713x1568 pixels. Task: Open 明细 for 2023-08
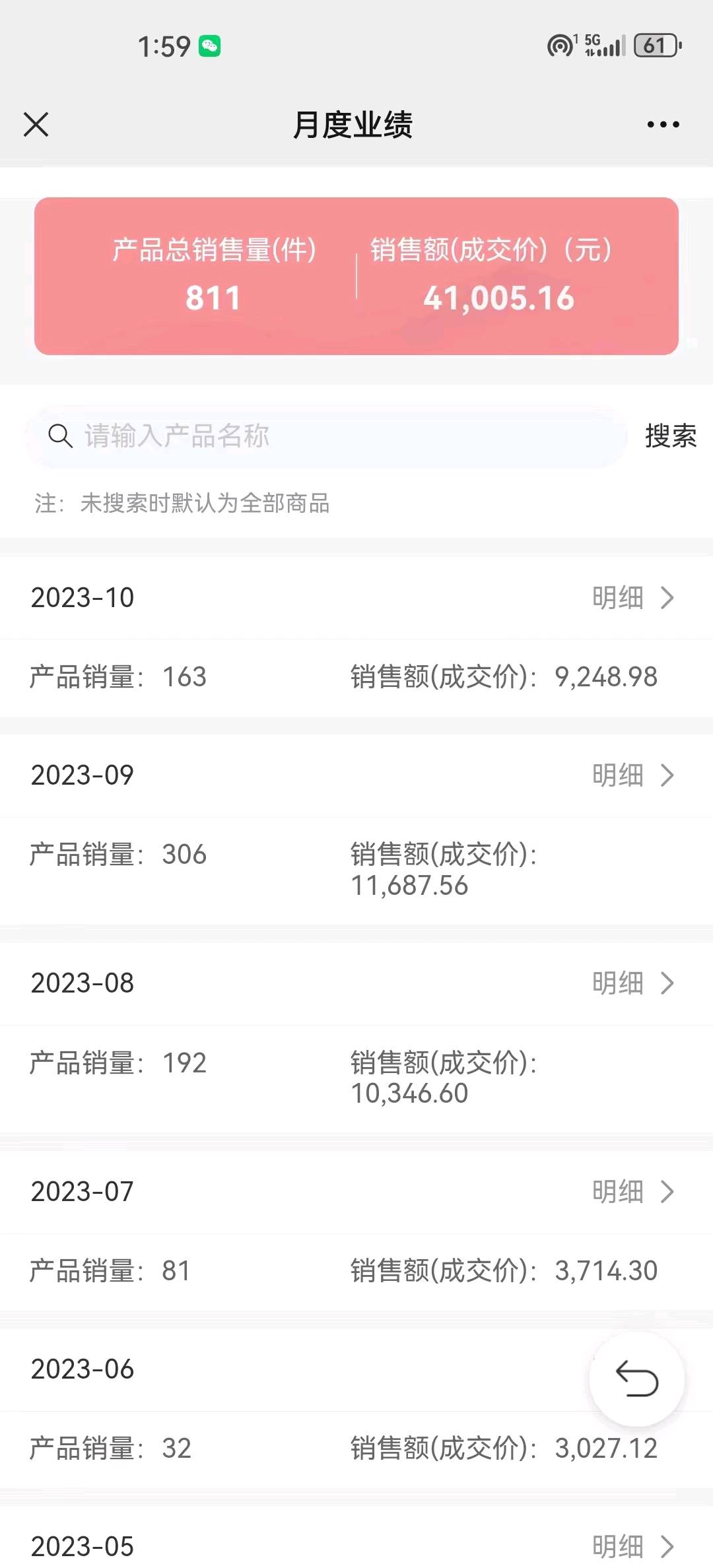[633, 983]
